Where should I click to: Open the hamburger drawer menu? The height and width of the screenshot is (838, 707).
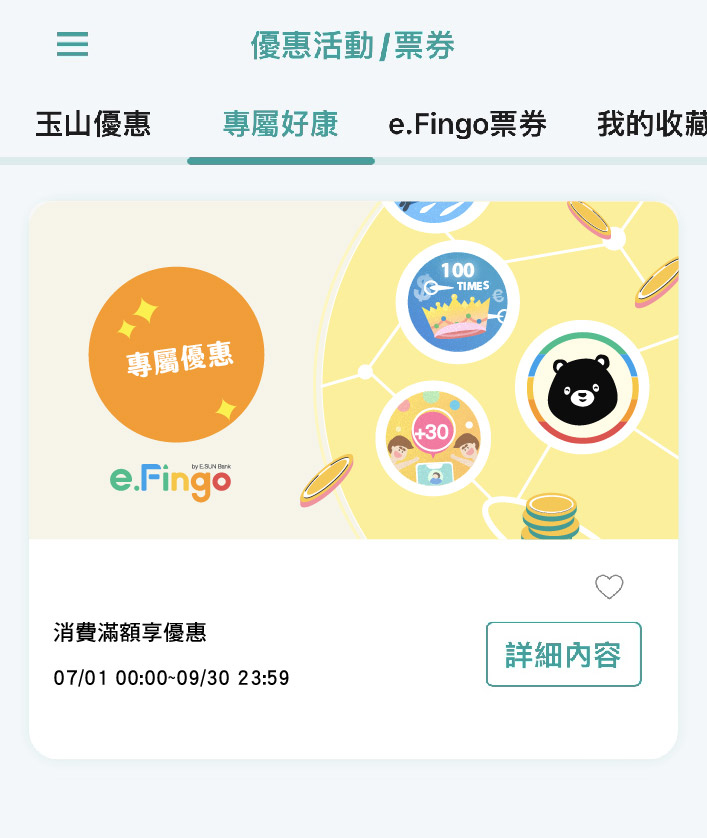click(72, 45)
